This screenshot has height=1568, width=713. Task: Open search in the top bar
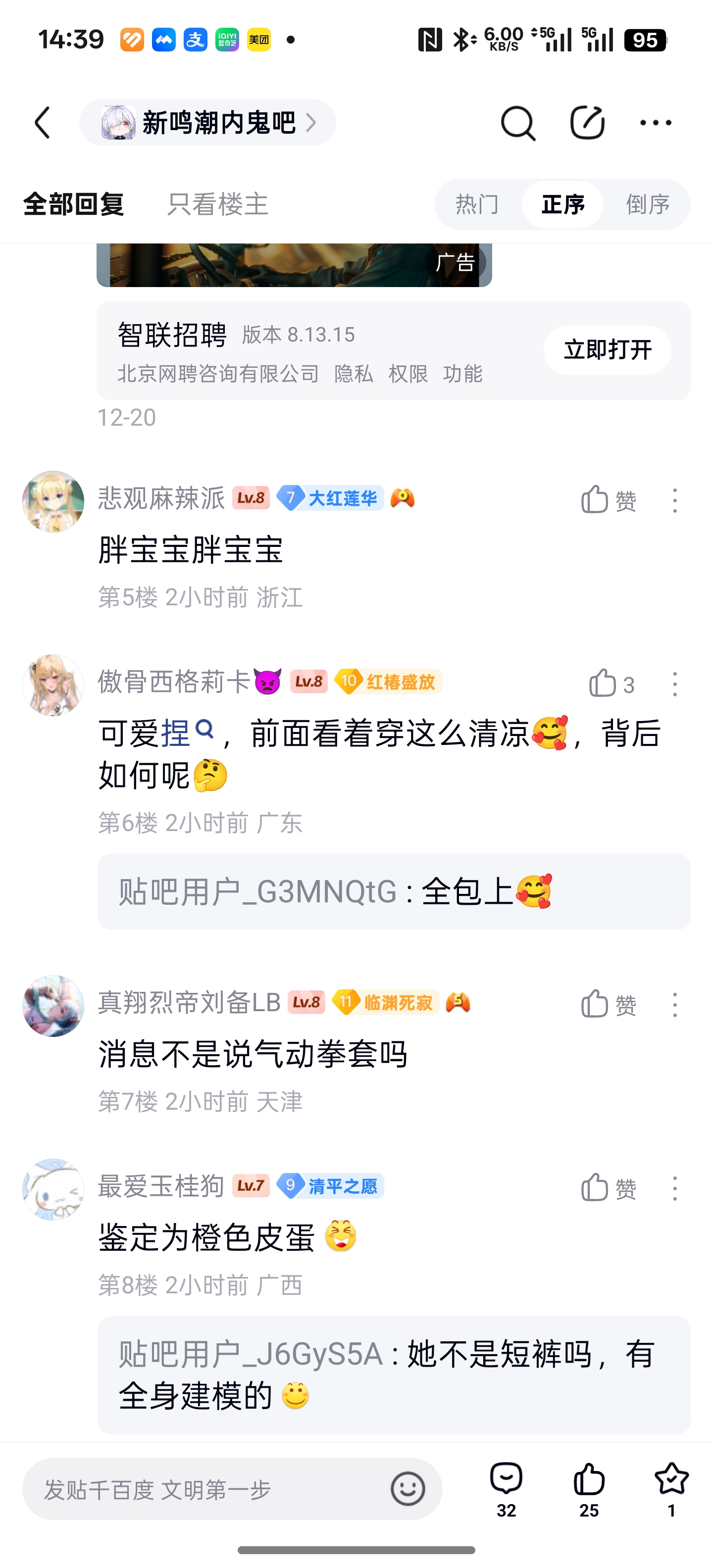(517, 123)
